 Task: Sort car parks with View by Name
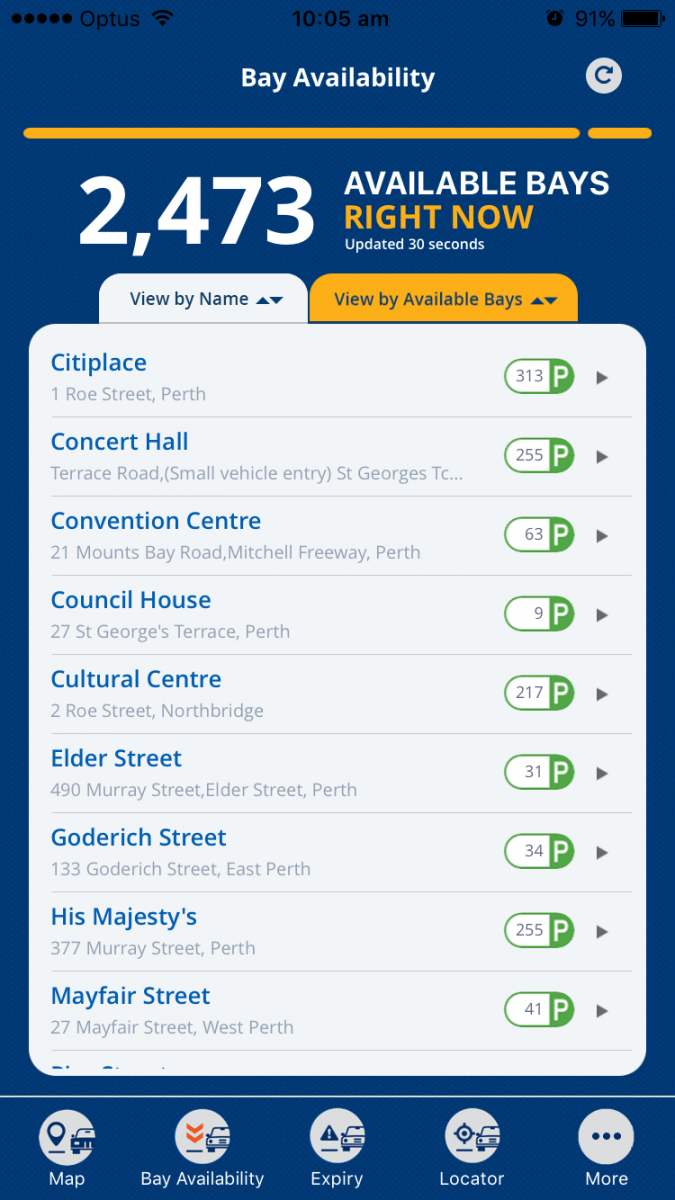pos(205,299)
